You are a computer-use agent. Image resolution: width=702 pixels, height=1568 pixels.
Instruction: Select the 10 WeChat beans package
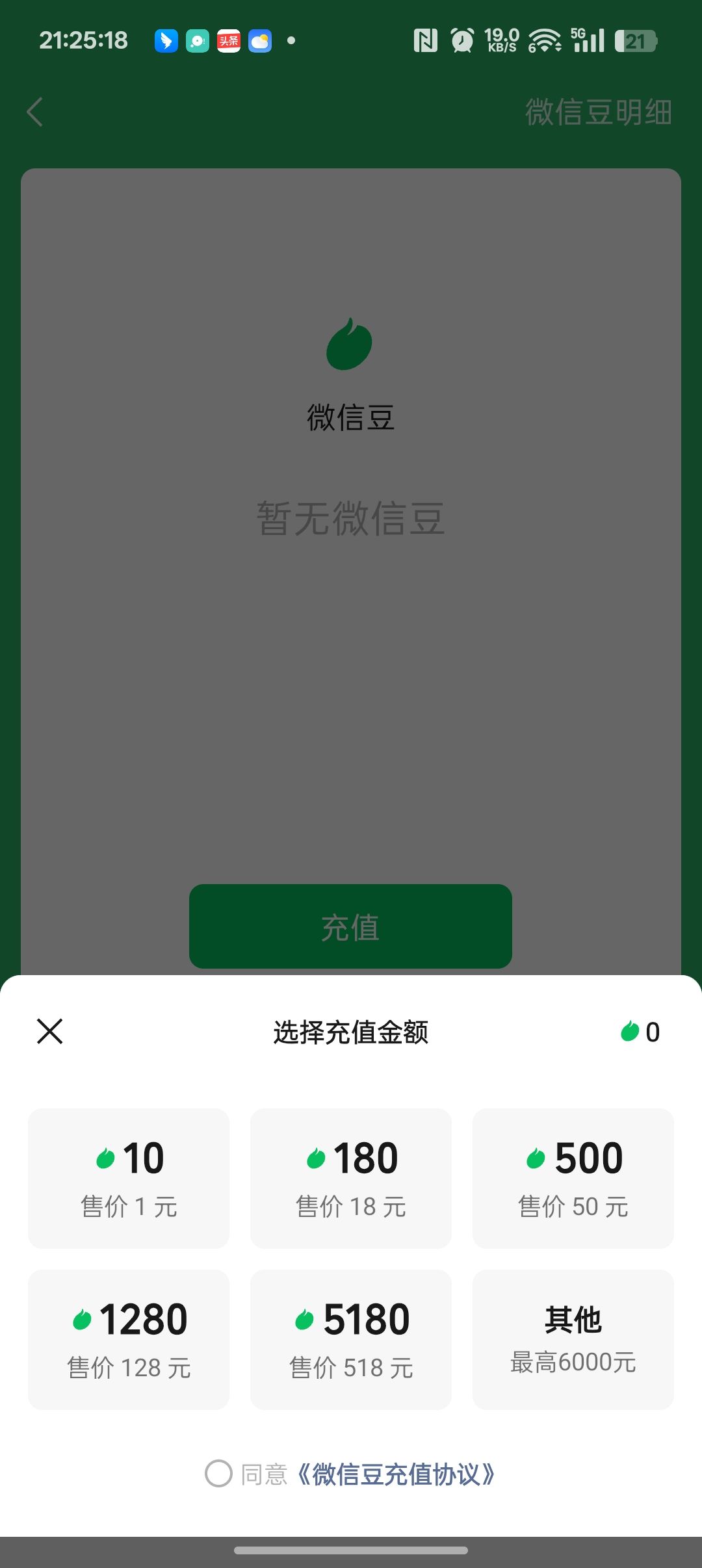[x=129, y=1178]
